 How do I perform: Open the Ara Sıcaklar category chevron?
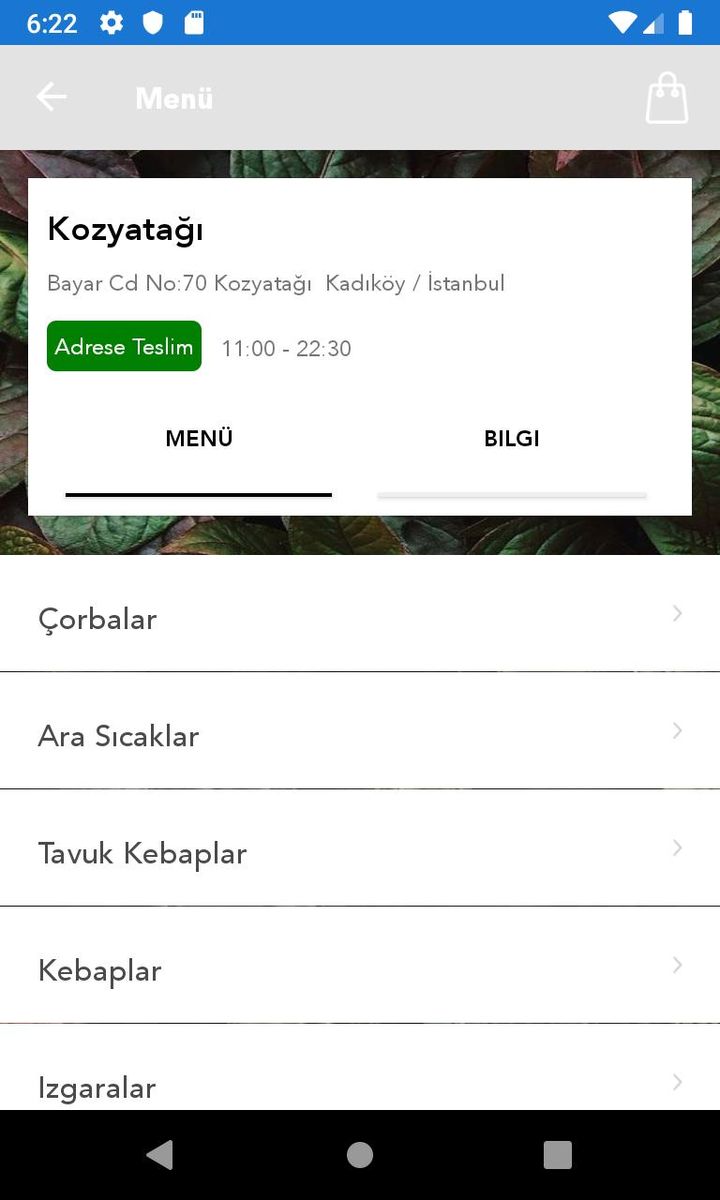[679, 730]
